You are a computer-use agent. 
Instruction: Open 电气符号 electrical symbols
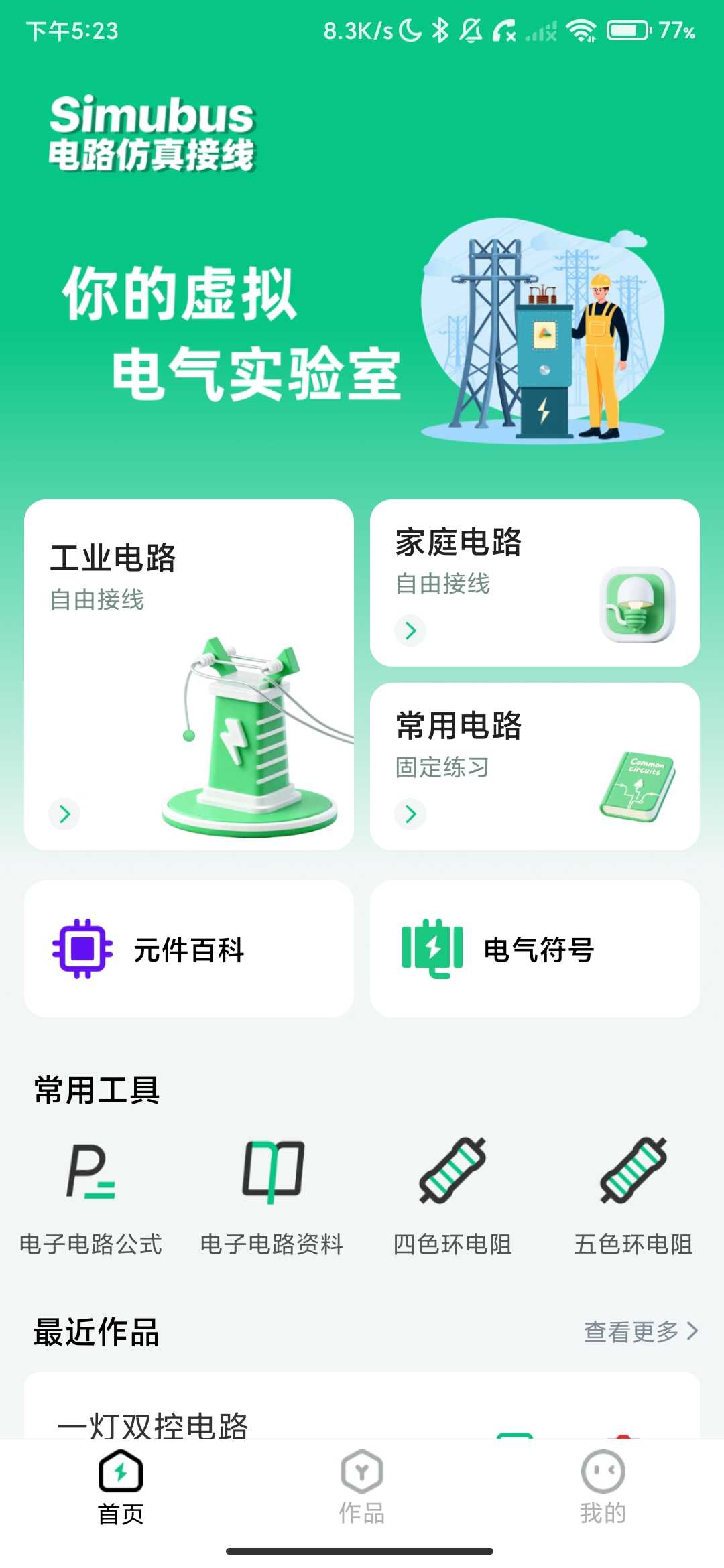(x=535, y=949)
